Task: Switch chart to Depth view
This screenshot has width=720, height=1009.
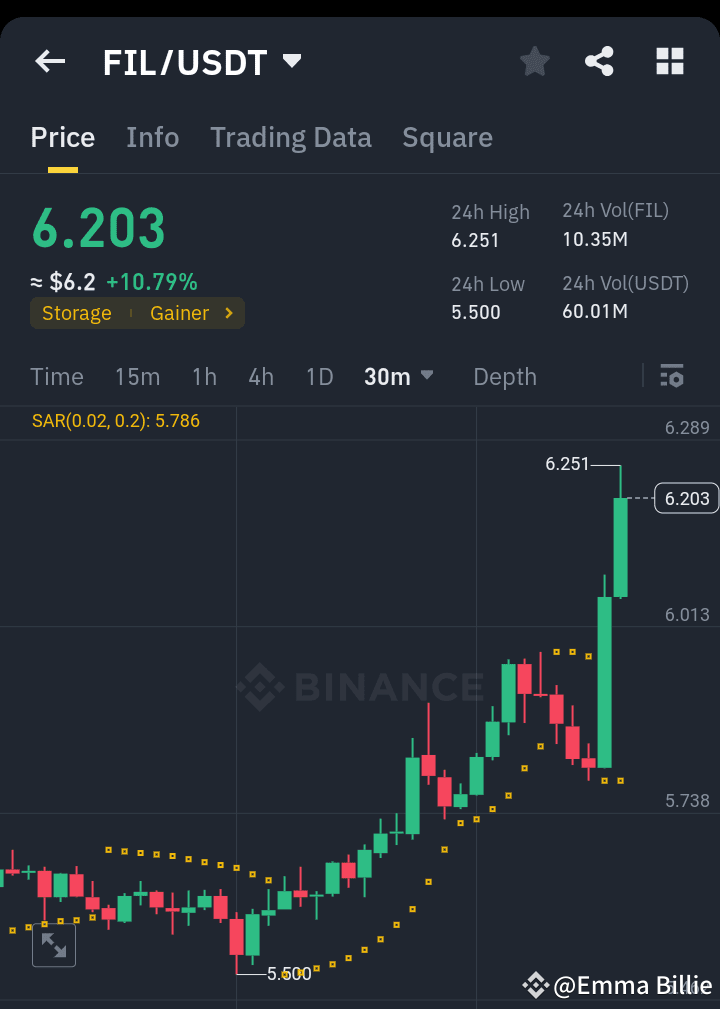Action: [504, 377]
